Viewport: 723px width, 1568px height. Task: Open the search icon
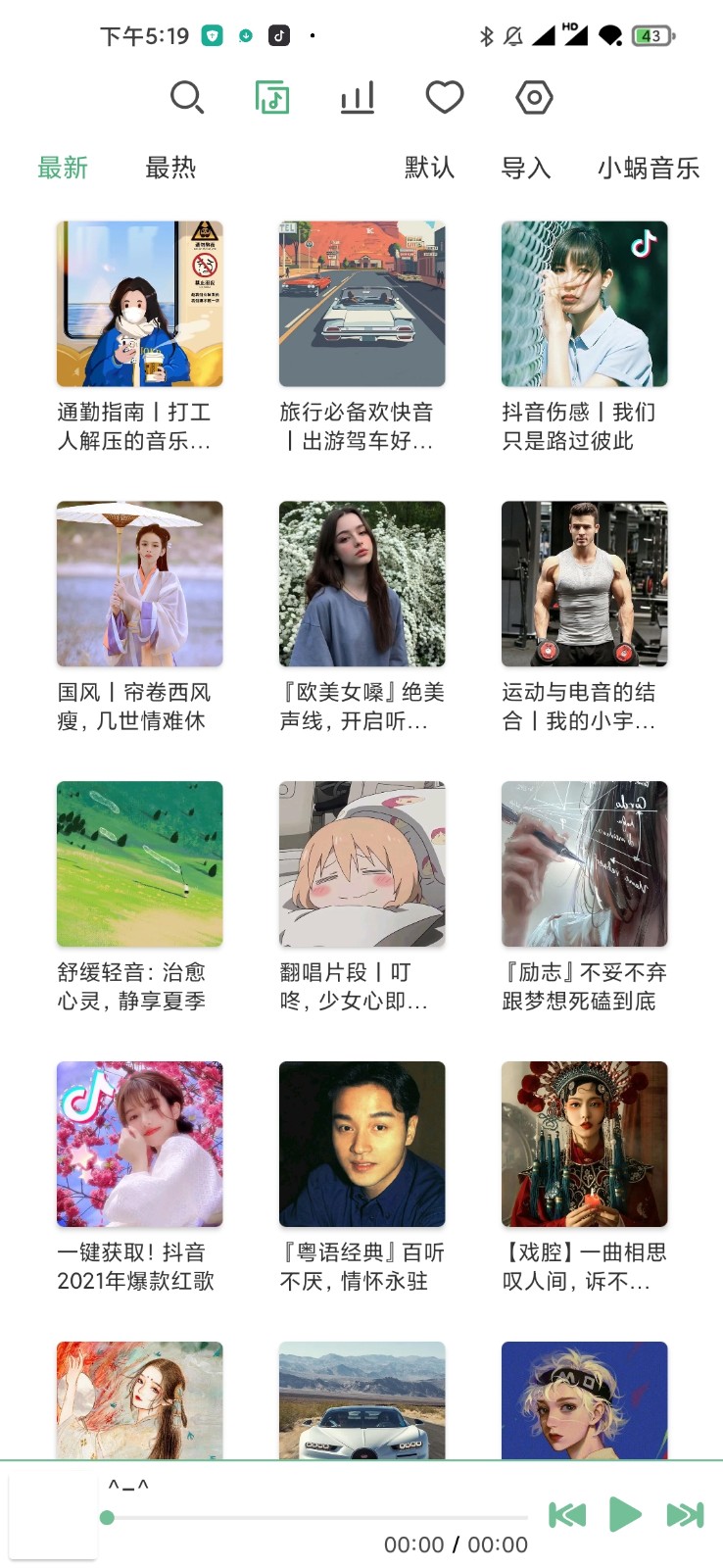tap(186, 97)
